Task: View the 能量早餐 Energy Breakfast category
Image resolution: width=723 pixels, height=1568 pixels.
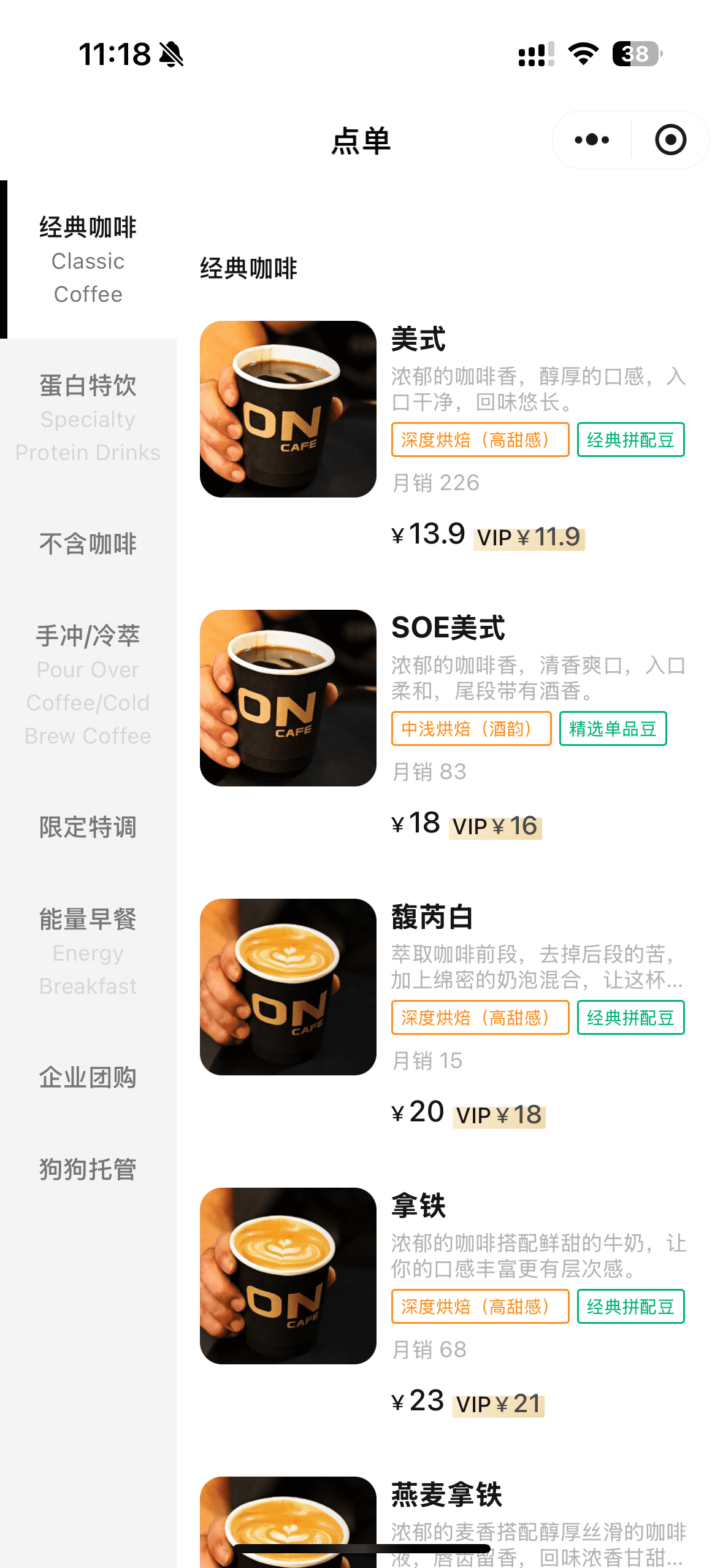Action: pos(88,951)
